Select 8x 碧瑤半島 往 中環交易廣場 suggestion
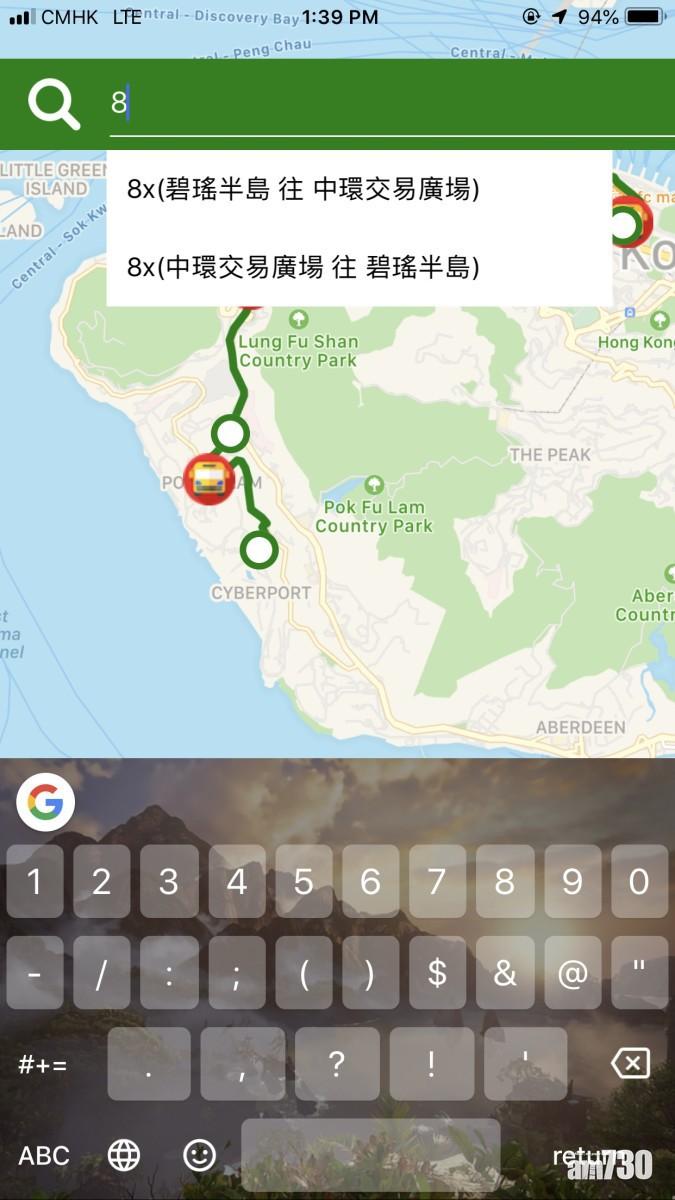This screenshot has width=675, height=1200. pyautogui.click(x=304, y=189)
